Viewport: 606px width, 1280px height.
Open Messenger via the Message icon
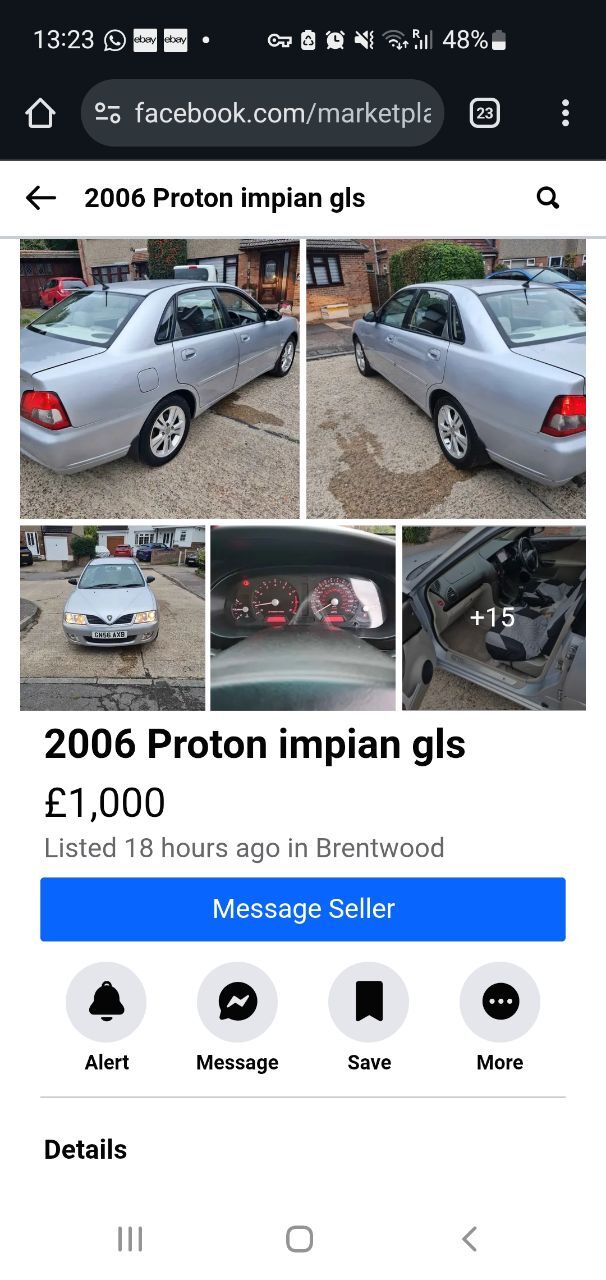237,1002
